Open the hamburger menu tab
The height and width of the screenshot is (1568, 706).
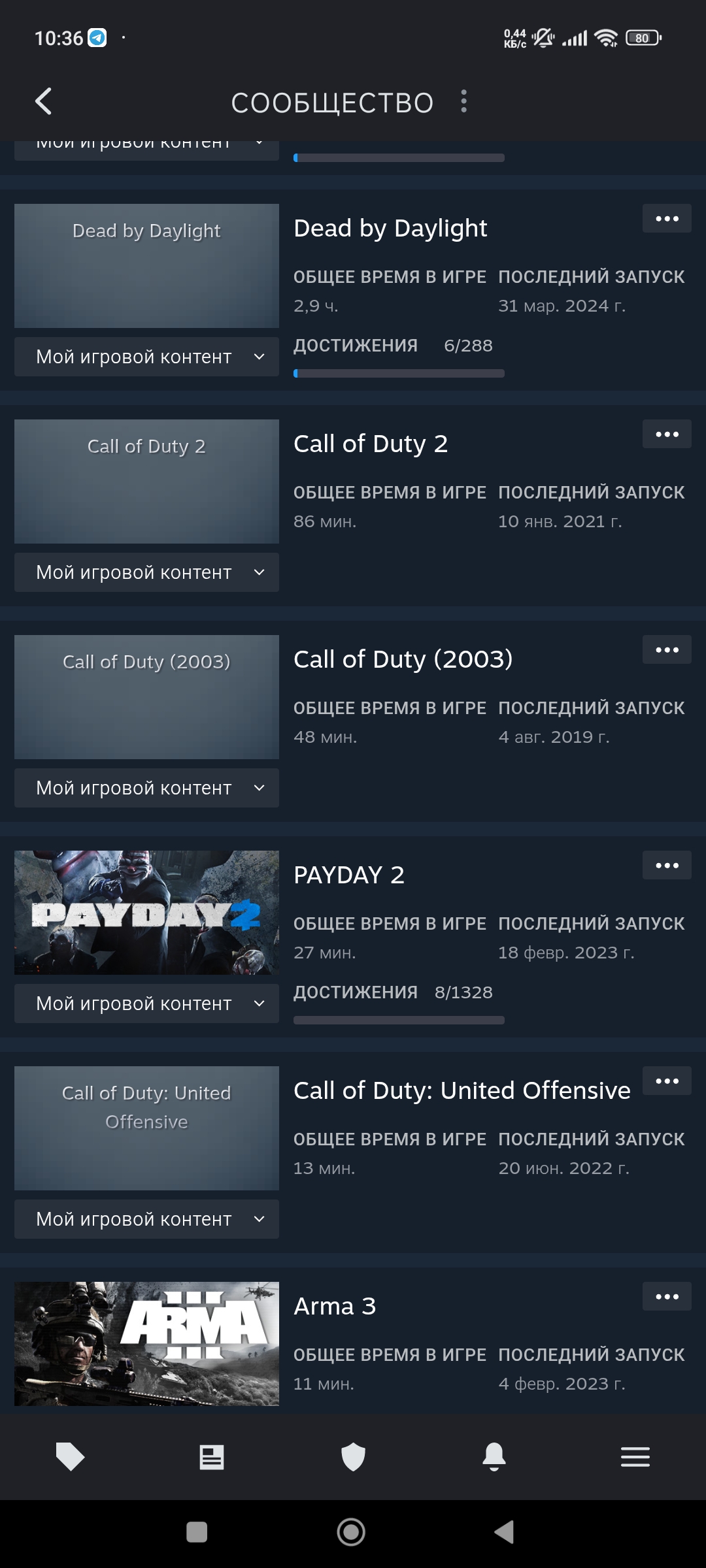coord(635,1457)
